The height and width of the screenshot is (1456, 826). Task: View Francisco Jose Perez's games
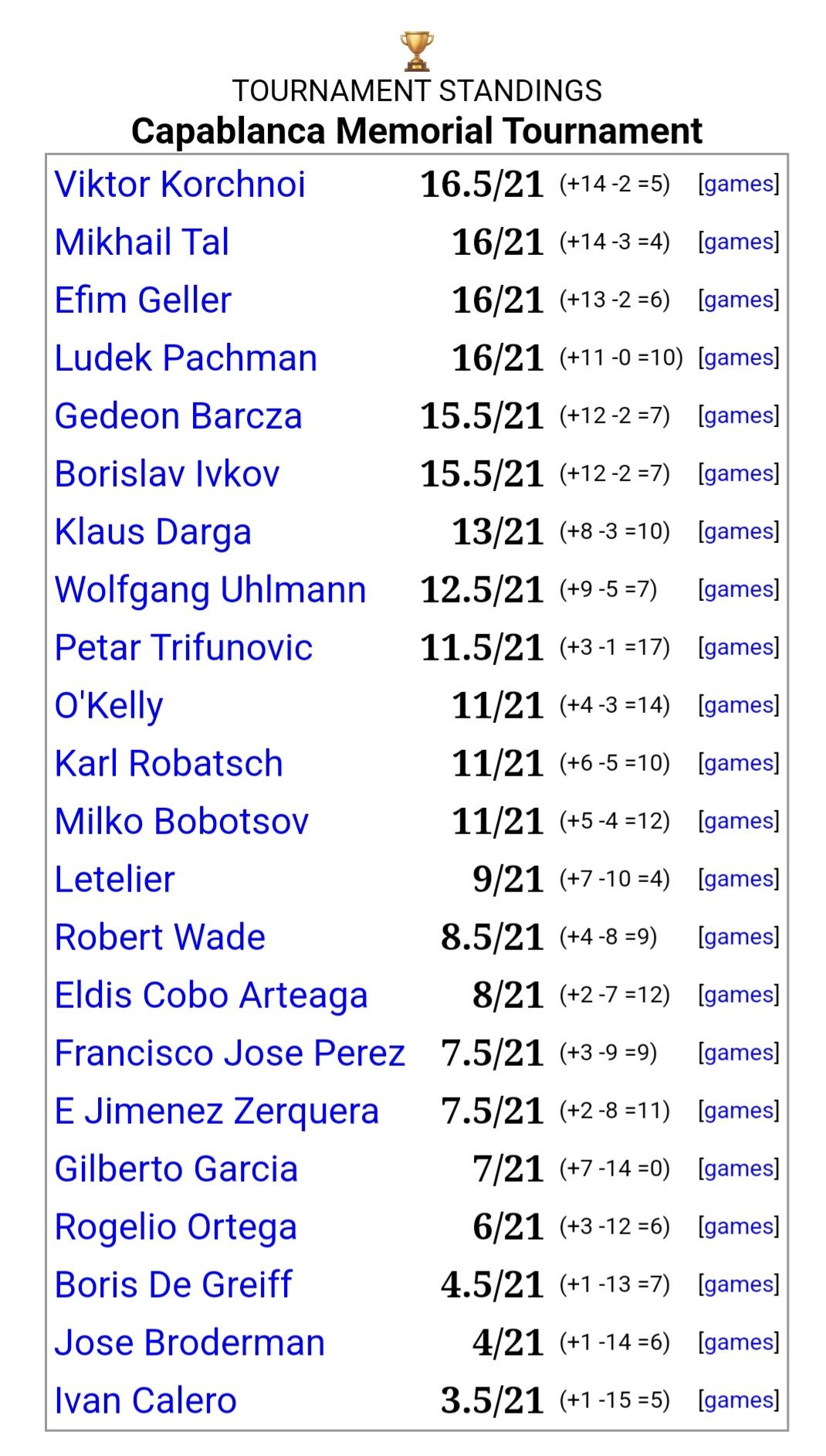point(739,1053)
